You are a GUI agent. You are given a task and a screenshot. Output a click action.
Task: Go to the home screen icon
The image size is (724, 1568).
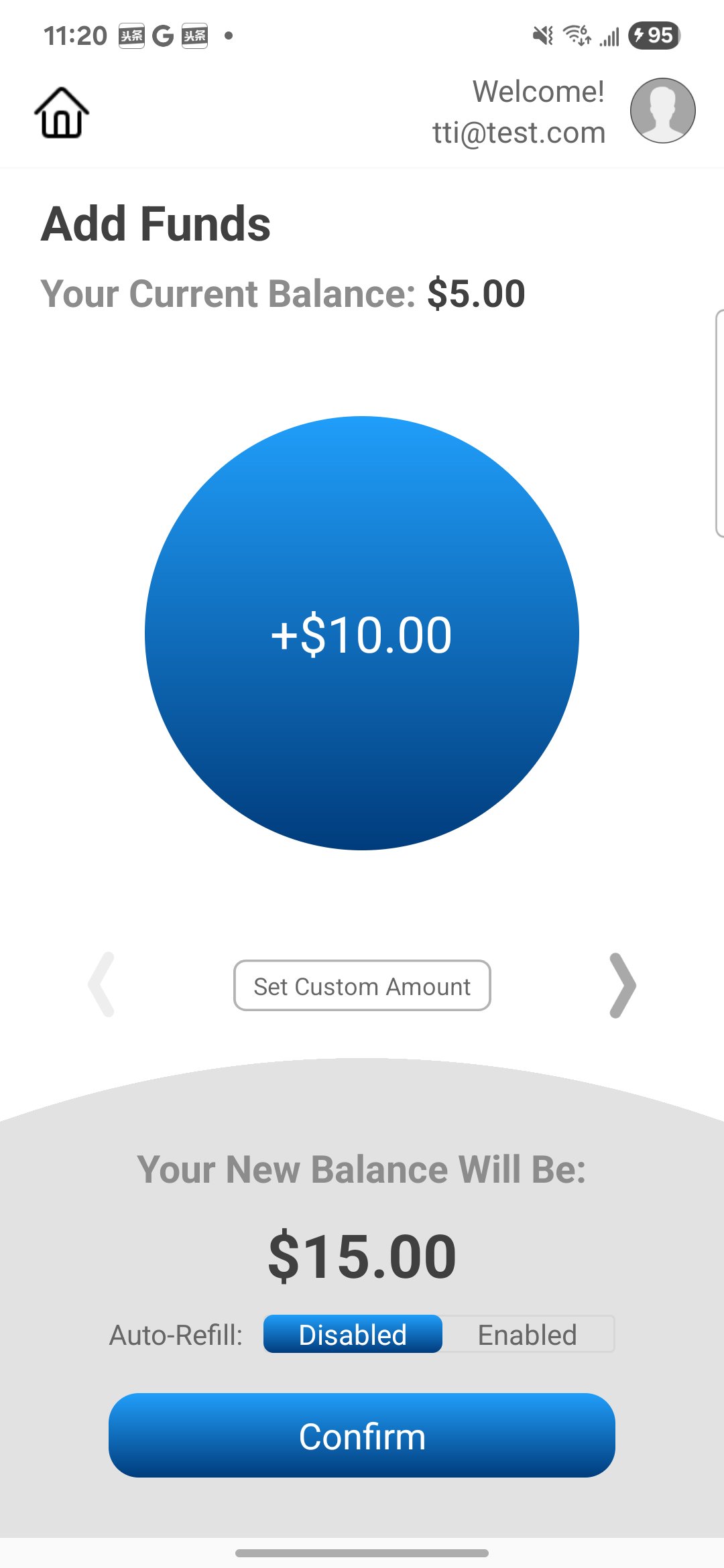coord(62,113)
